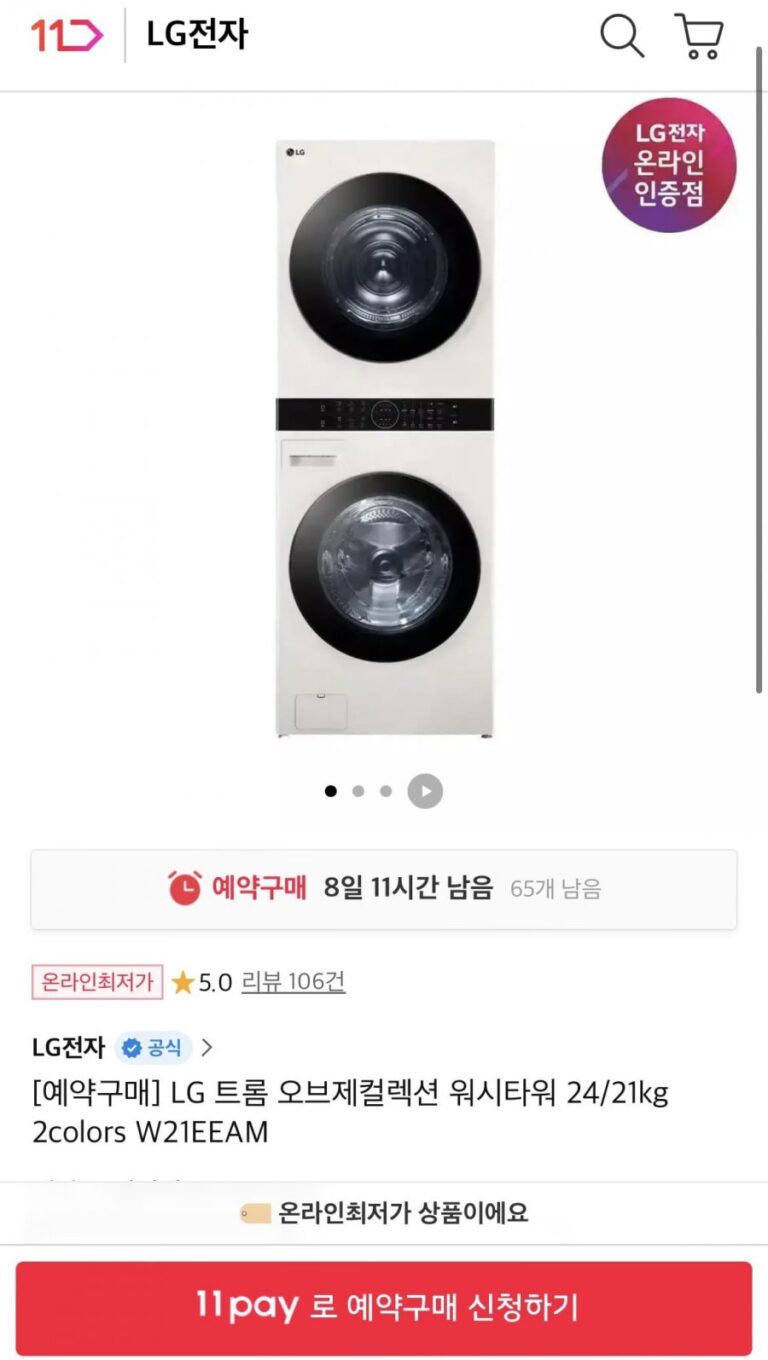Open the LG전자 store header link
The height and width of the screenshot is (1360, 768).
coord(197,35)
